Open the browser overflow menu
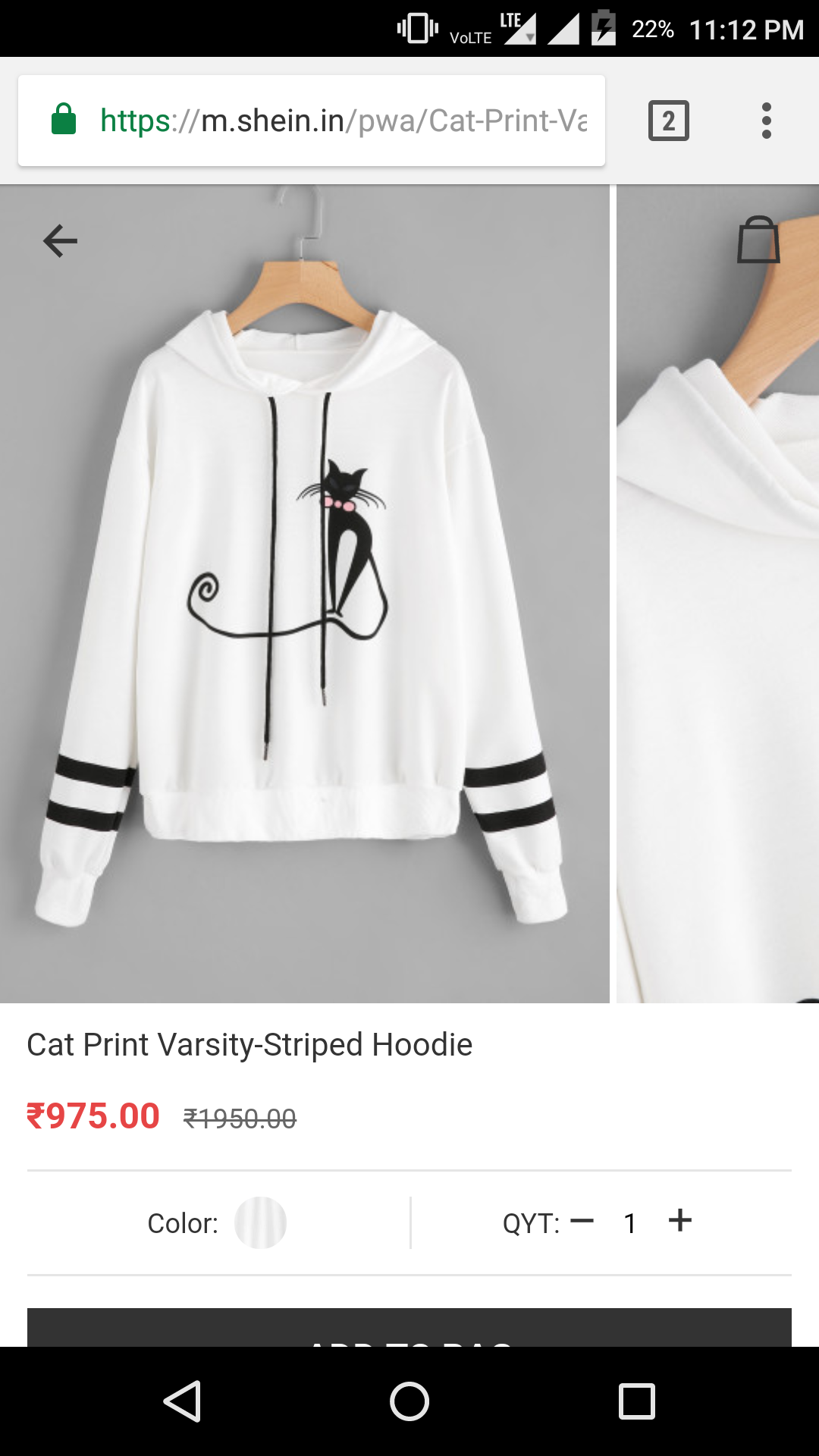 click(766, 121)
